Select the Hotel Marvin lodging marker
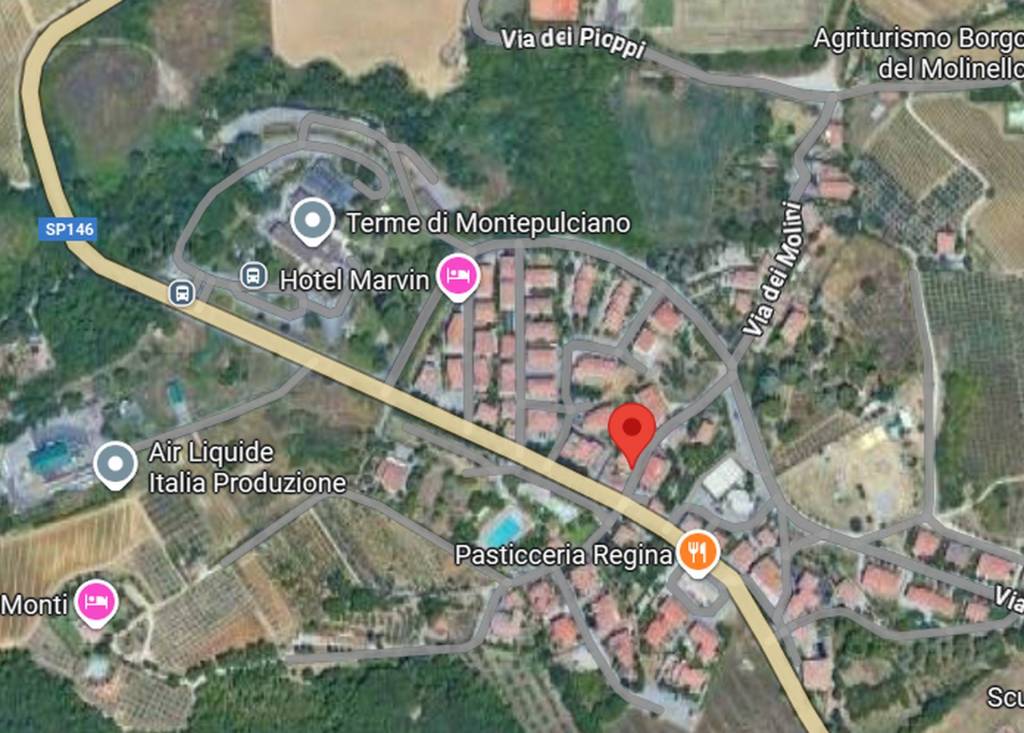The height and width of the screenshot is (733, 1024). coord(458,276)
